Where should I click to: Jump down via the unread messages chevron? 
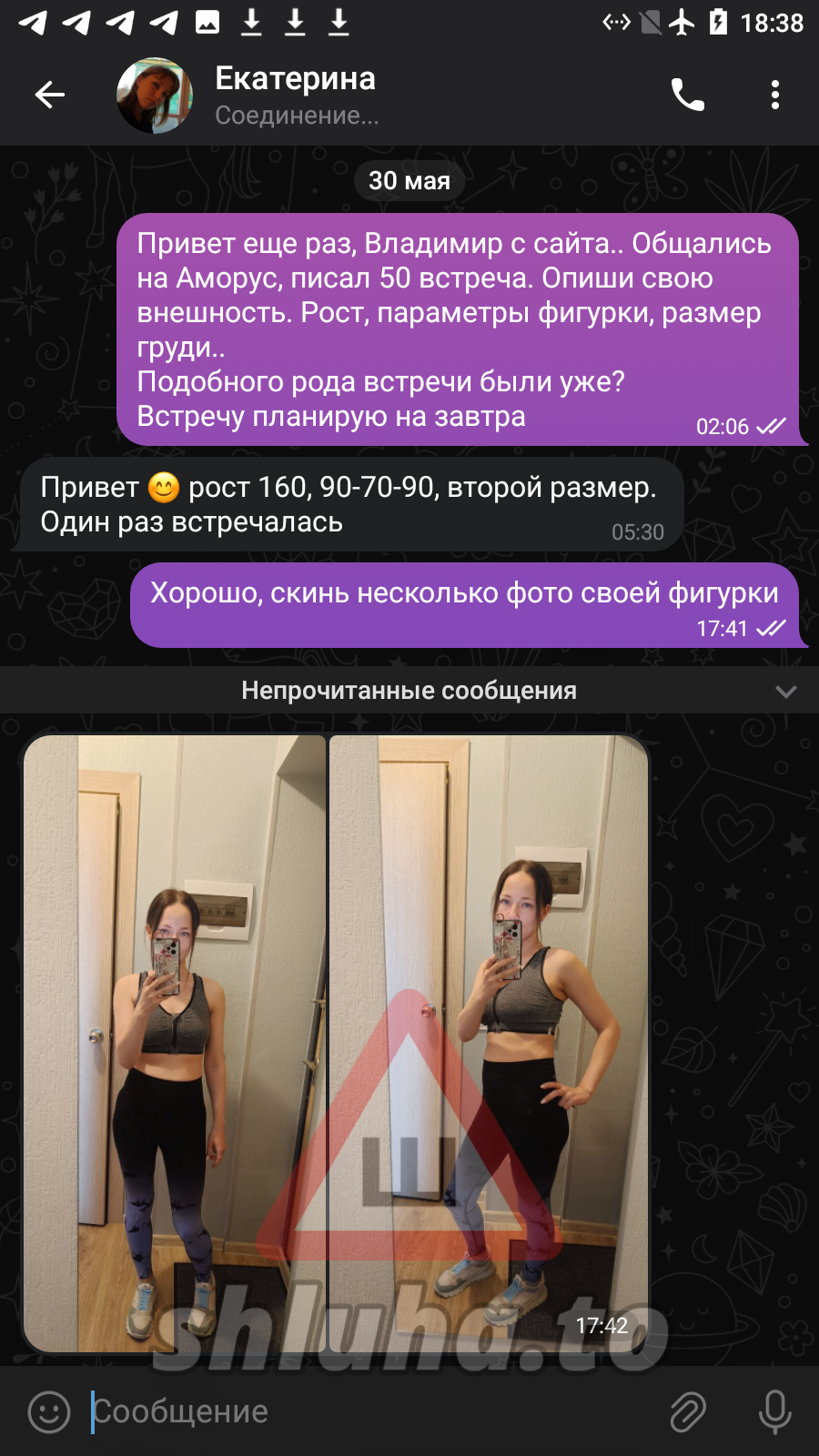click(x=786, y=692)
